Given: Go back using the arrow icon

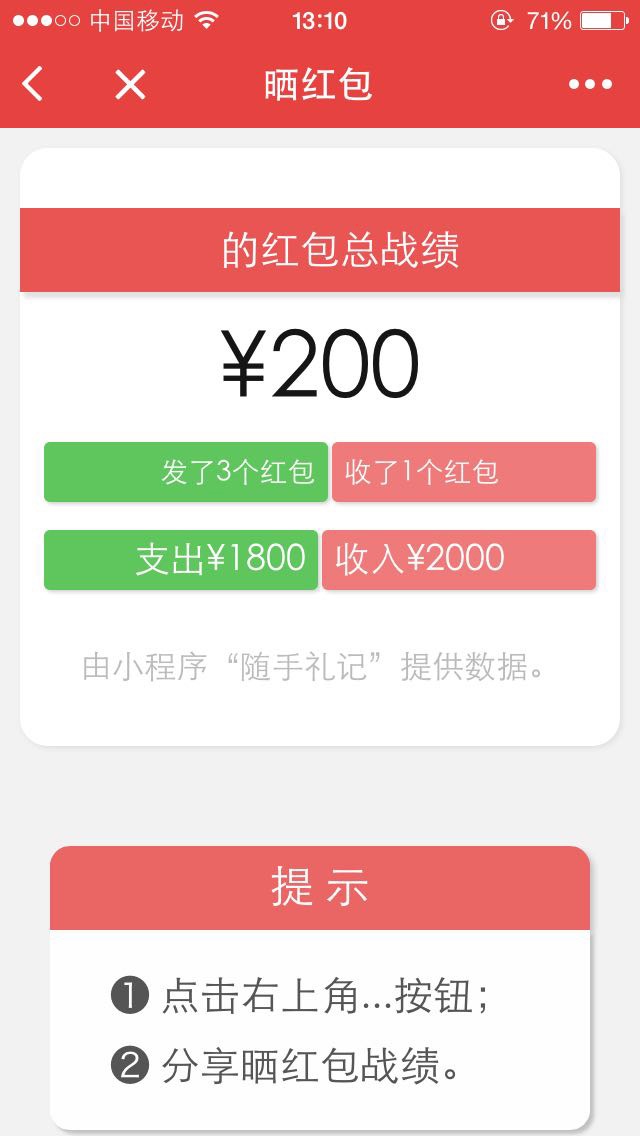Looking at the screenshot, I should pyautogui.click(x=33, y=84).
